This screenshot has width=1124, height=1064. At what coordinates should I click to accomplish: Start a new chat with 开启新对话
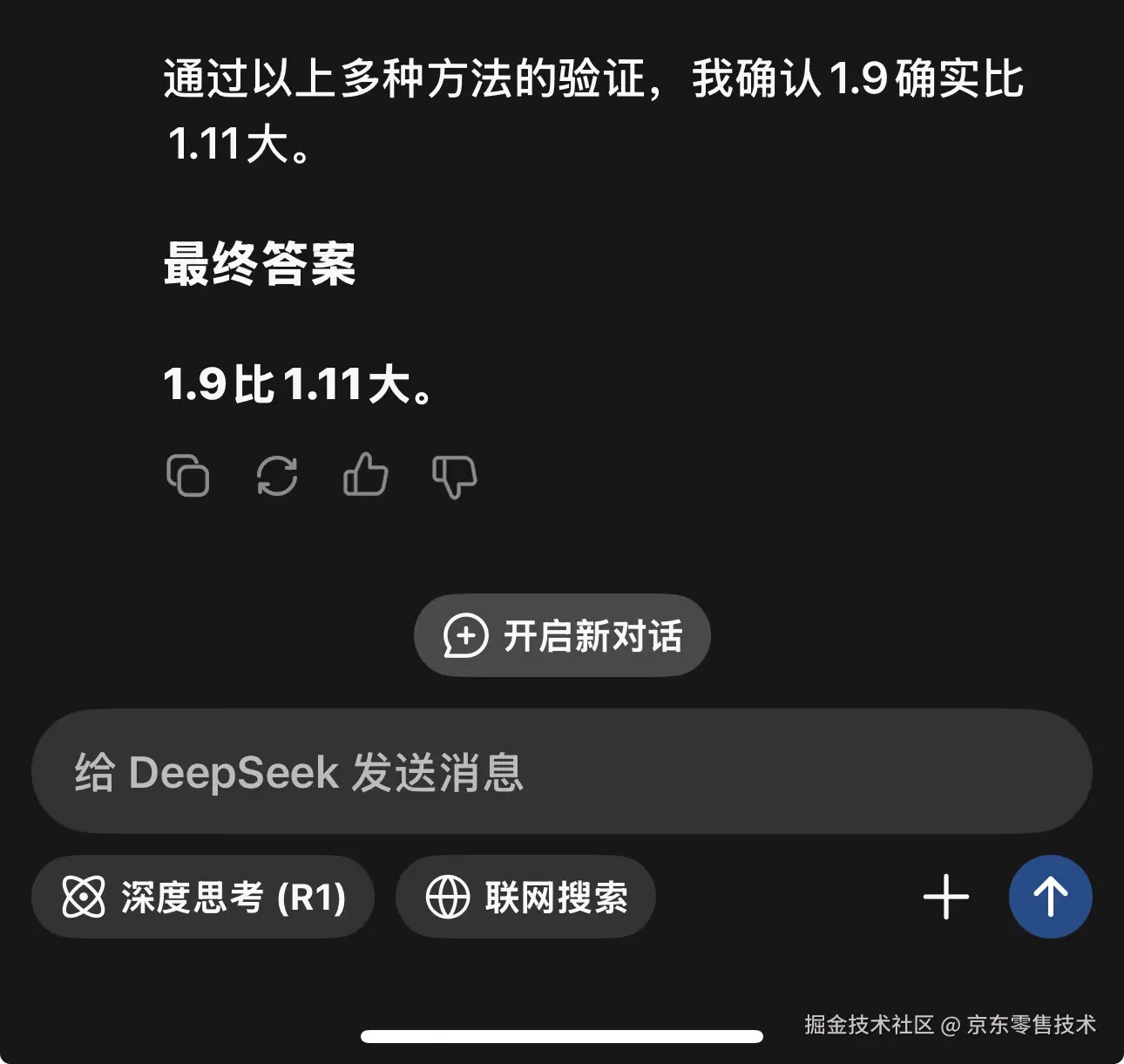[562, 635]
